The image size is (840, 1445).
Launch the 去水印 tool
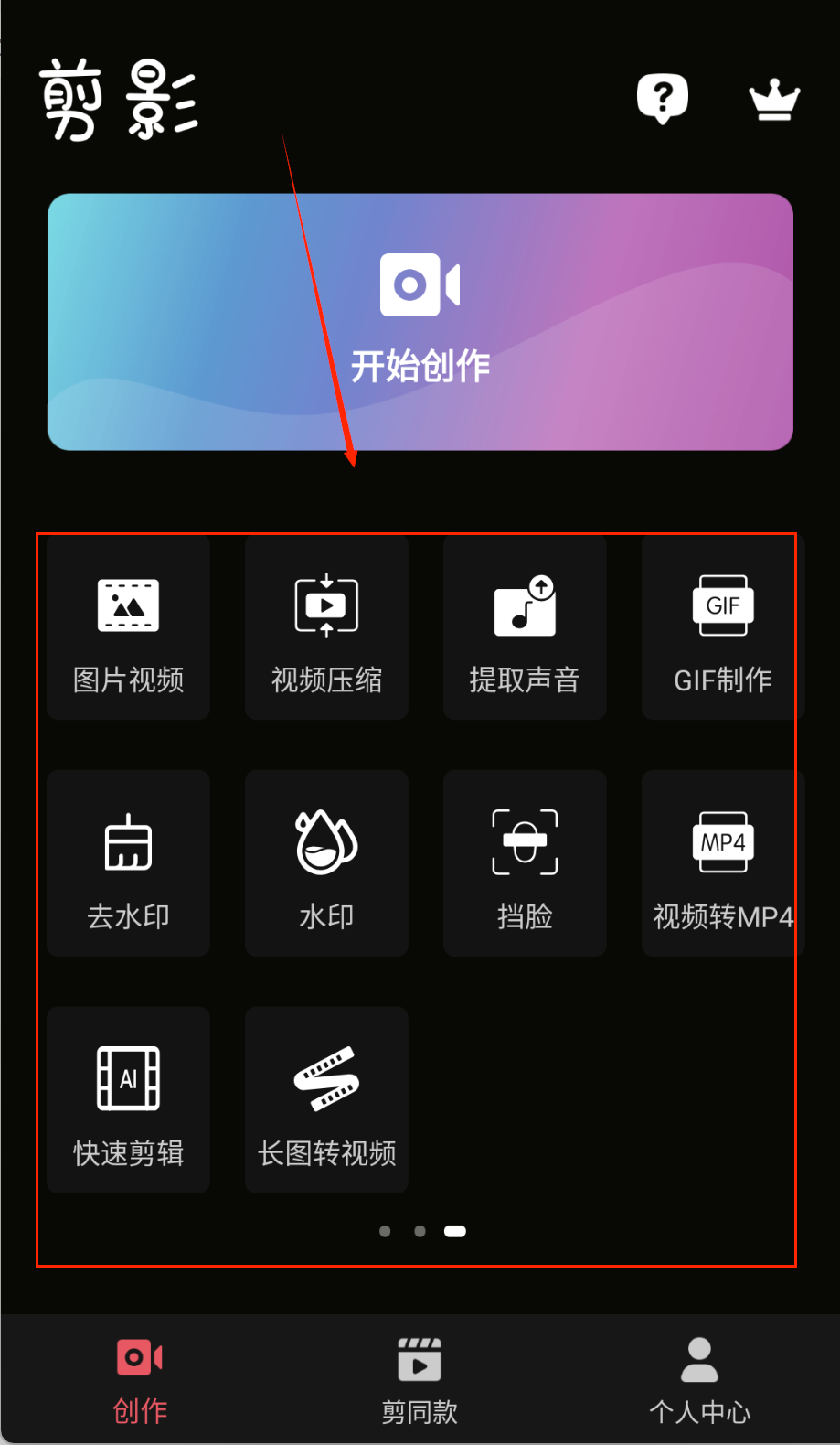point(129,863)
